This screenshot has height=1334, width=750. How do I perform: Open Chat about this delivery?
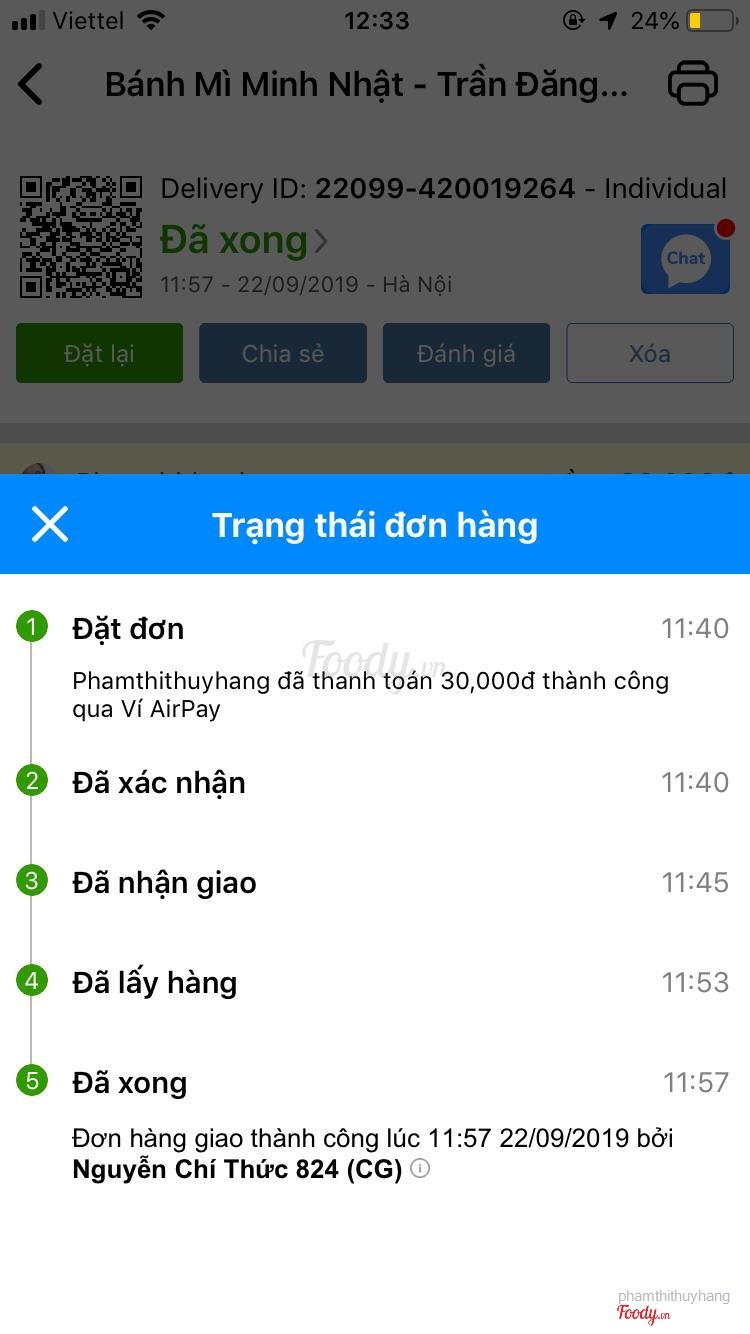click(x=685, y=259)
